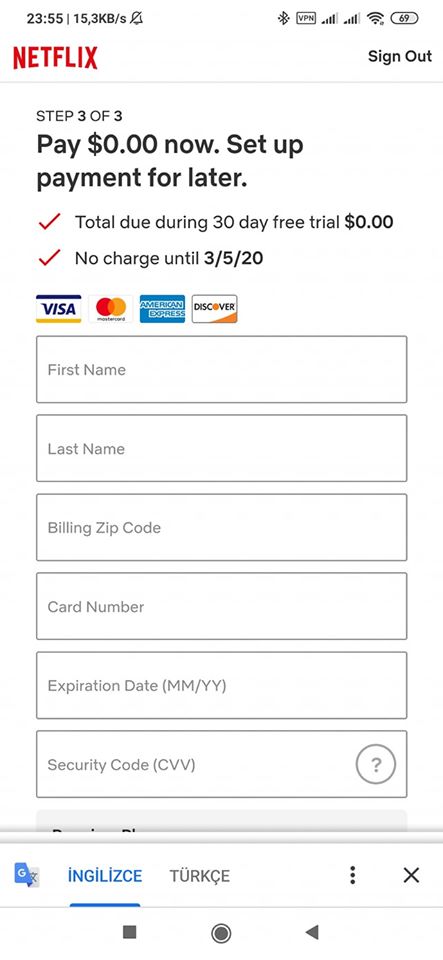This screenshot has height=960, width=443.
Task: Dismiss the translate bar
Action: pyautogui.click(x=411, y=875)
